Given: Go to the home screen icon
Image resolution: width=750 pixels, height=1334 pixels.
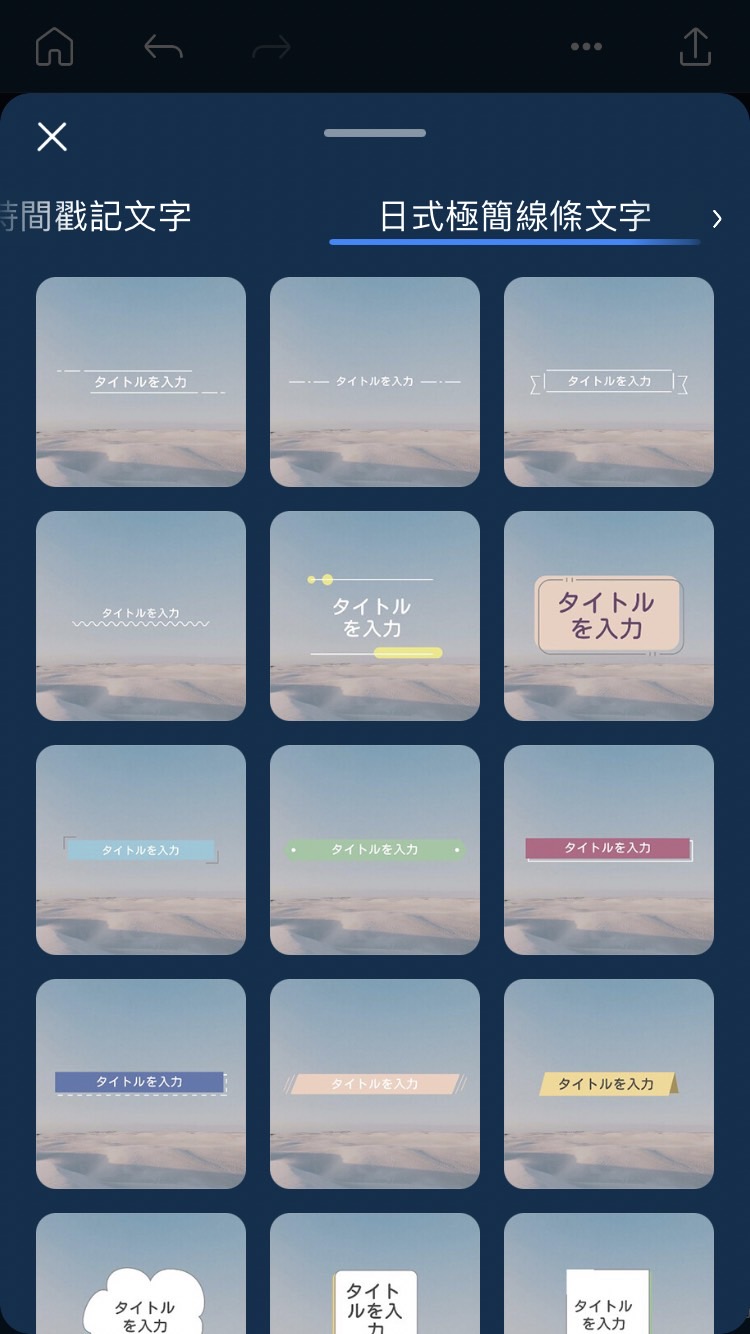Looking at the screenshot, I should click(x=54, y=46).
